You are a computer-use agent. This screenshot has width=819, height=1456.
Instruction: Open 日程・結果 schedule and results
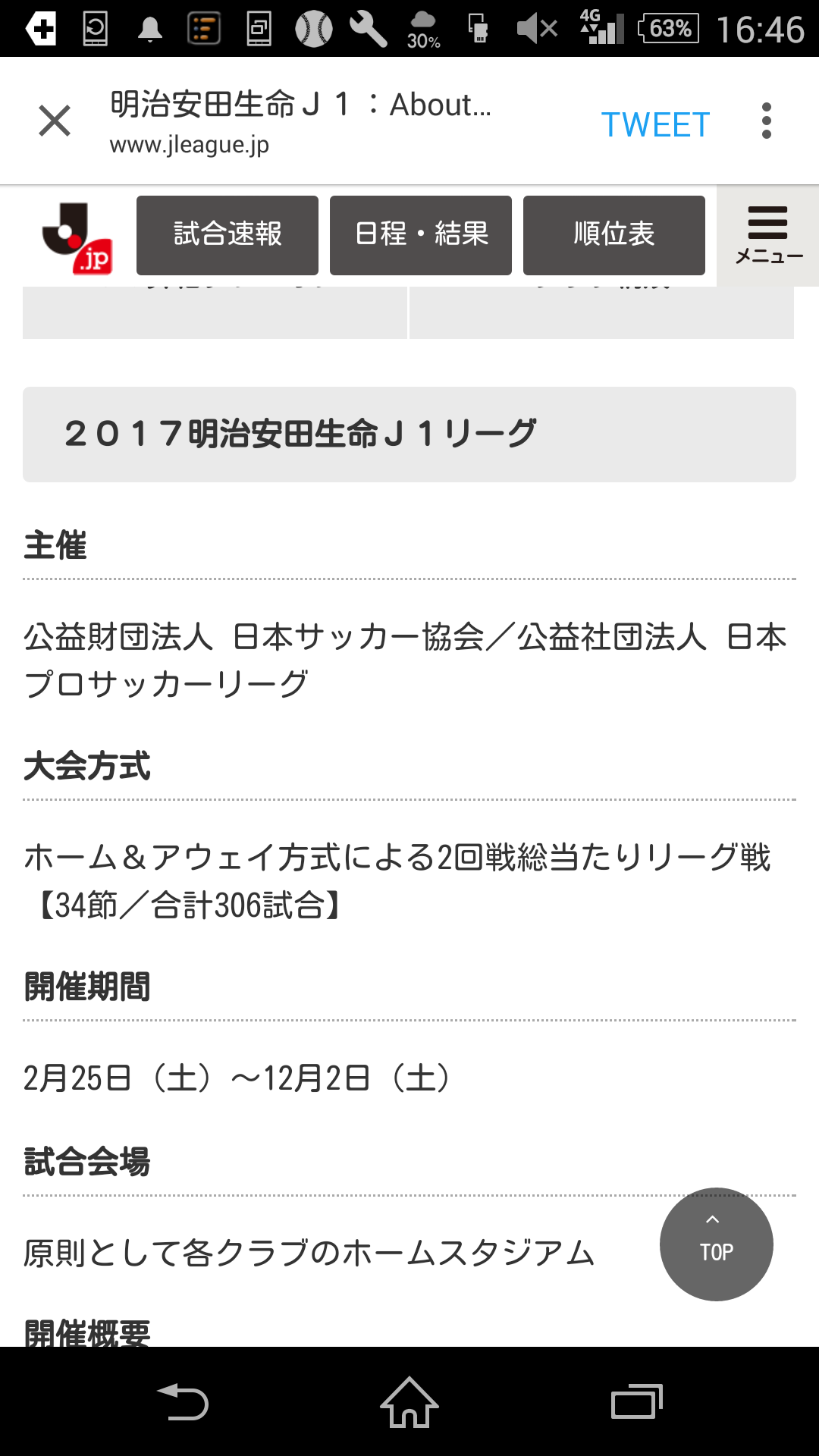[x=421, y=235]
